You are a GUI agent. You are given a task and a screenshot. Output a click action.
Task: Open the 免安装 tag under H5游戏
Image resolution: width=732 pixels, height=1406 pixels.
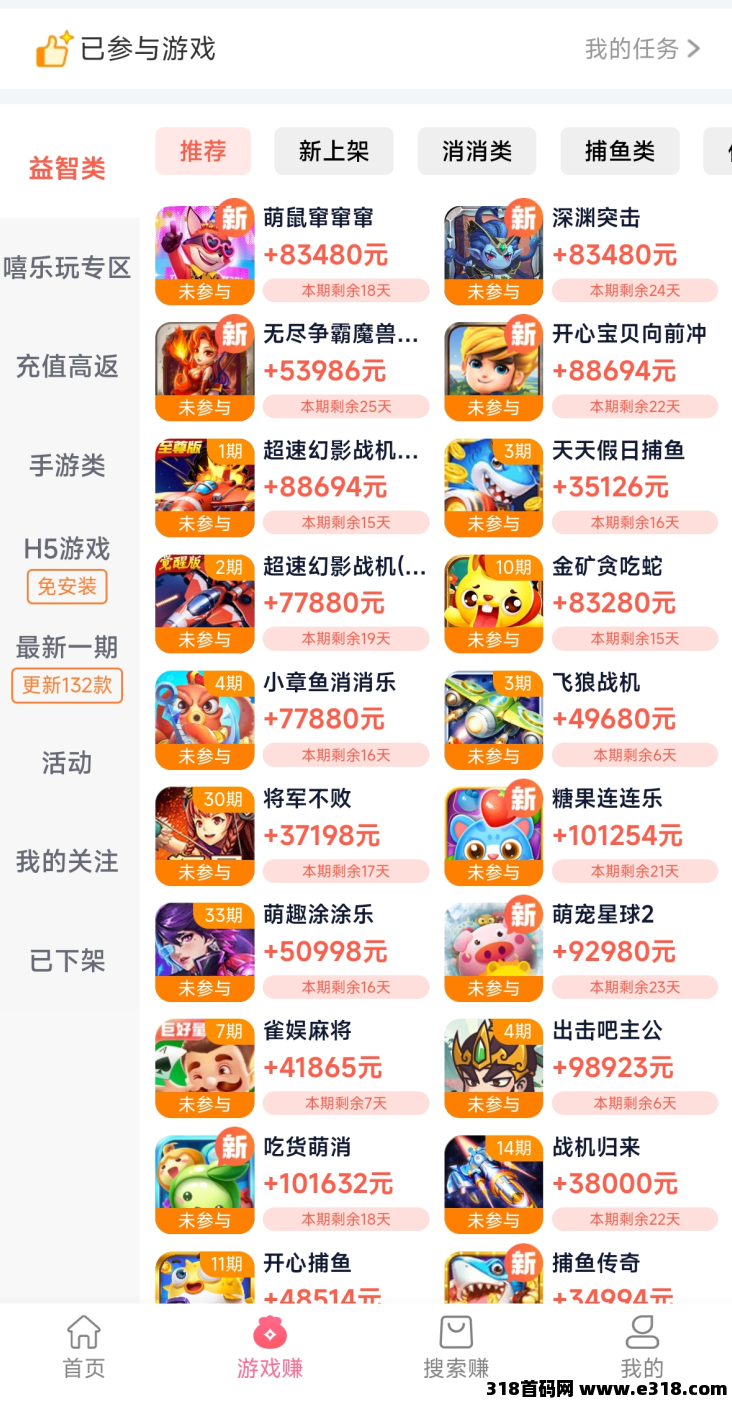66,587
